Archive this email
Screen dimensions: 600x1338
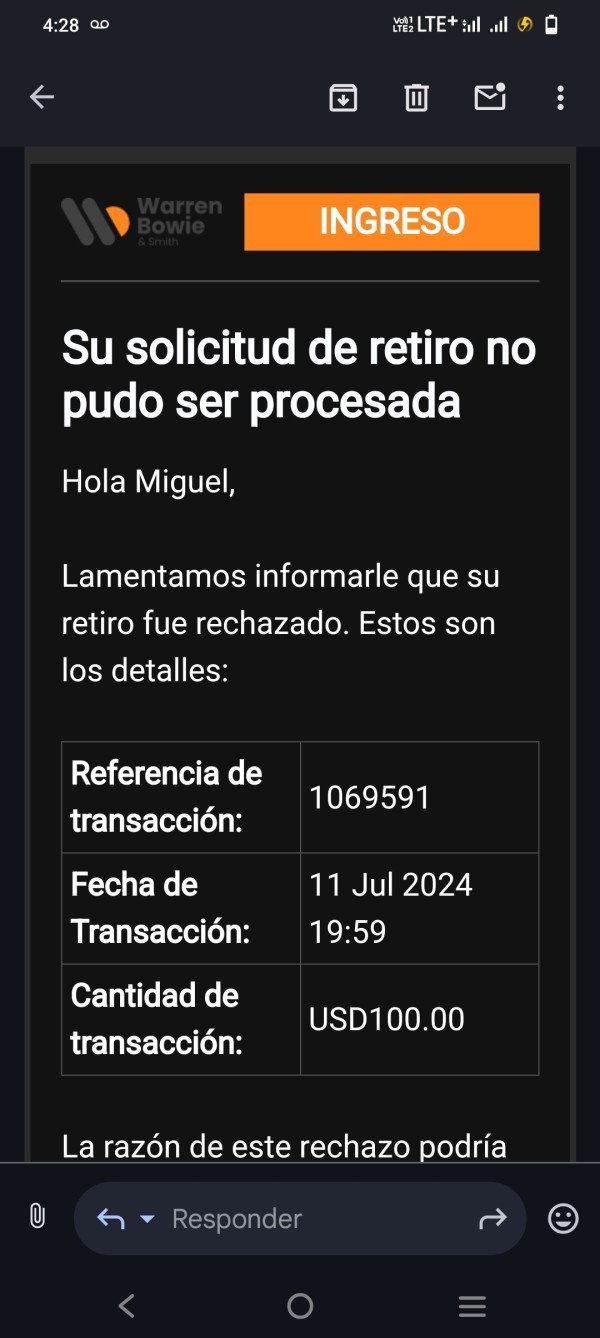click(343, 97)
